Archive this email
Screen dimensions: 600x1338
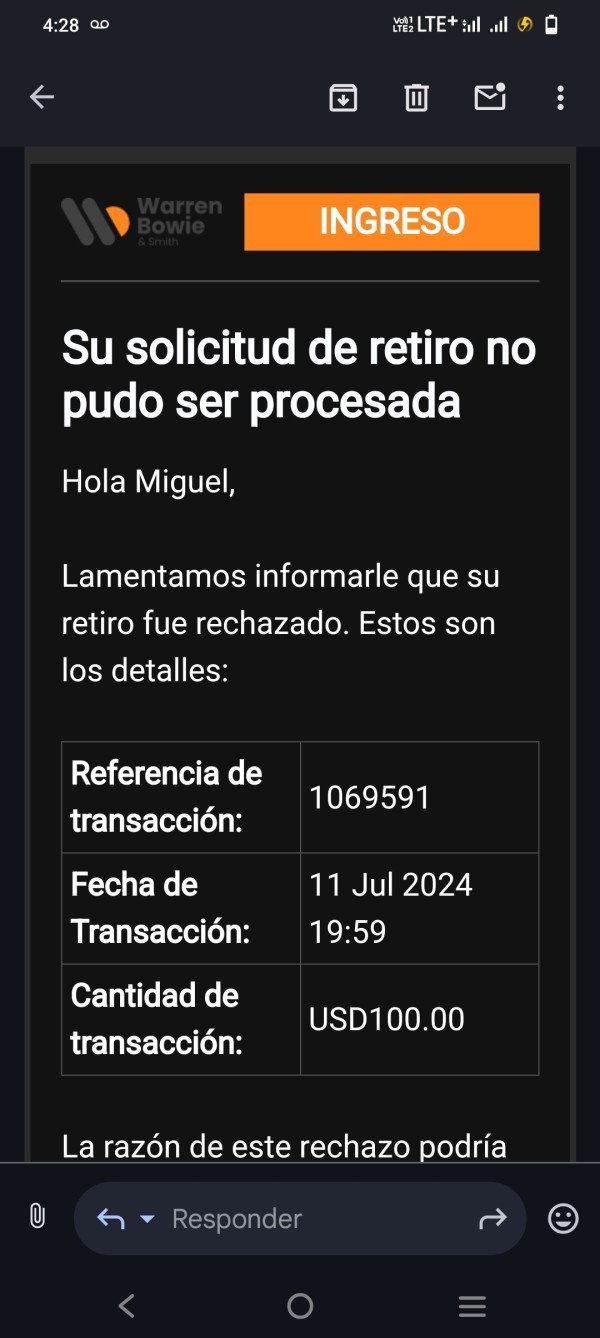click(343, 97)
